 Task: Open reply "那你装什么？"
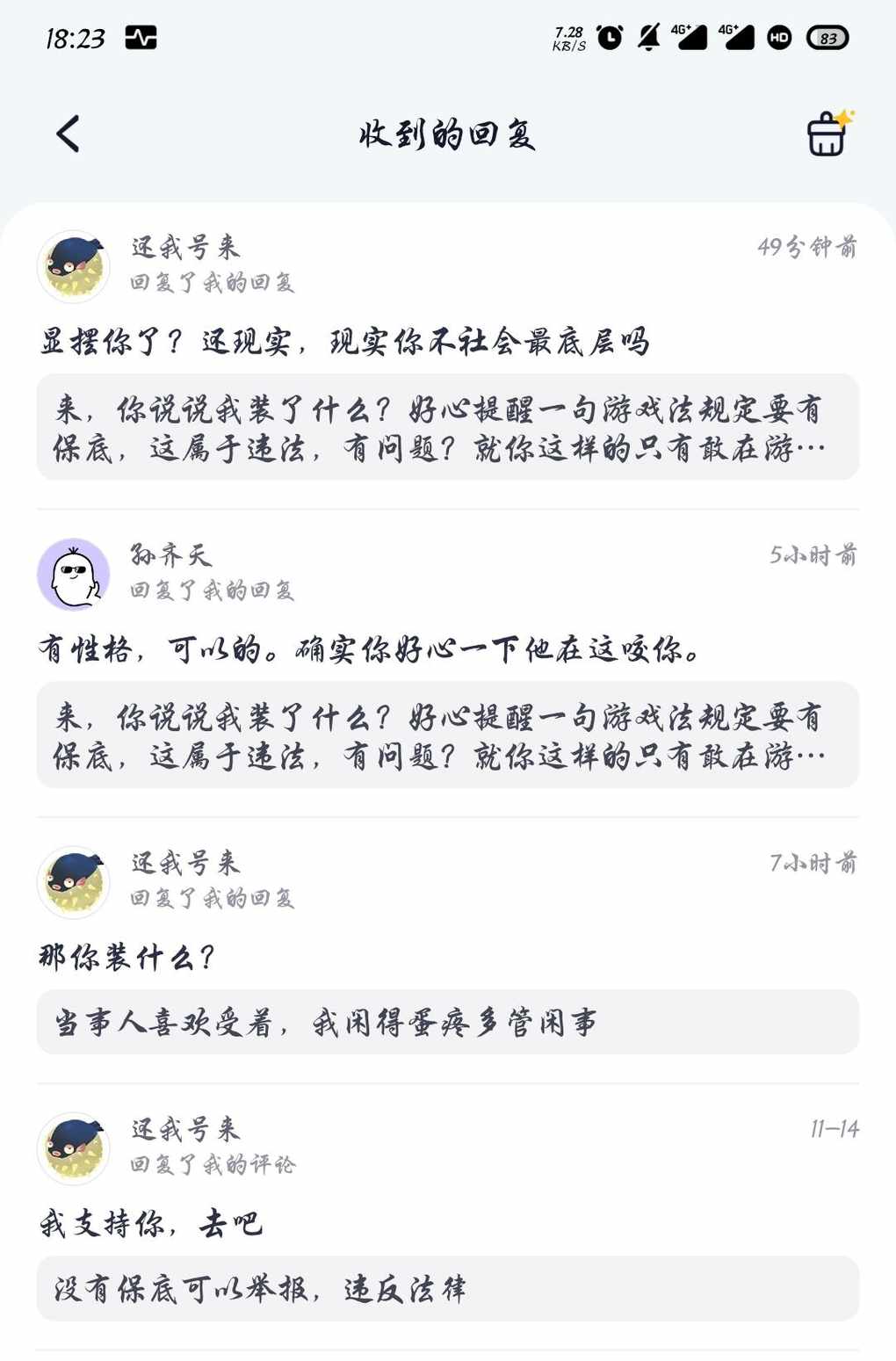[127, 957]
